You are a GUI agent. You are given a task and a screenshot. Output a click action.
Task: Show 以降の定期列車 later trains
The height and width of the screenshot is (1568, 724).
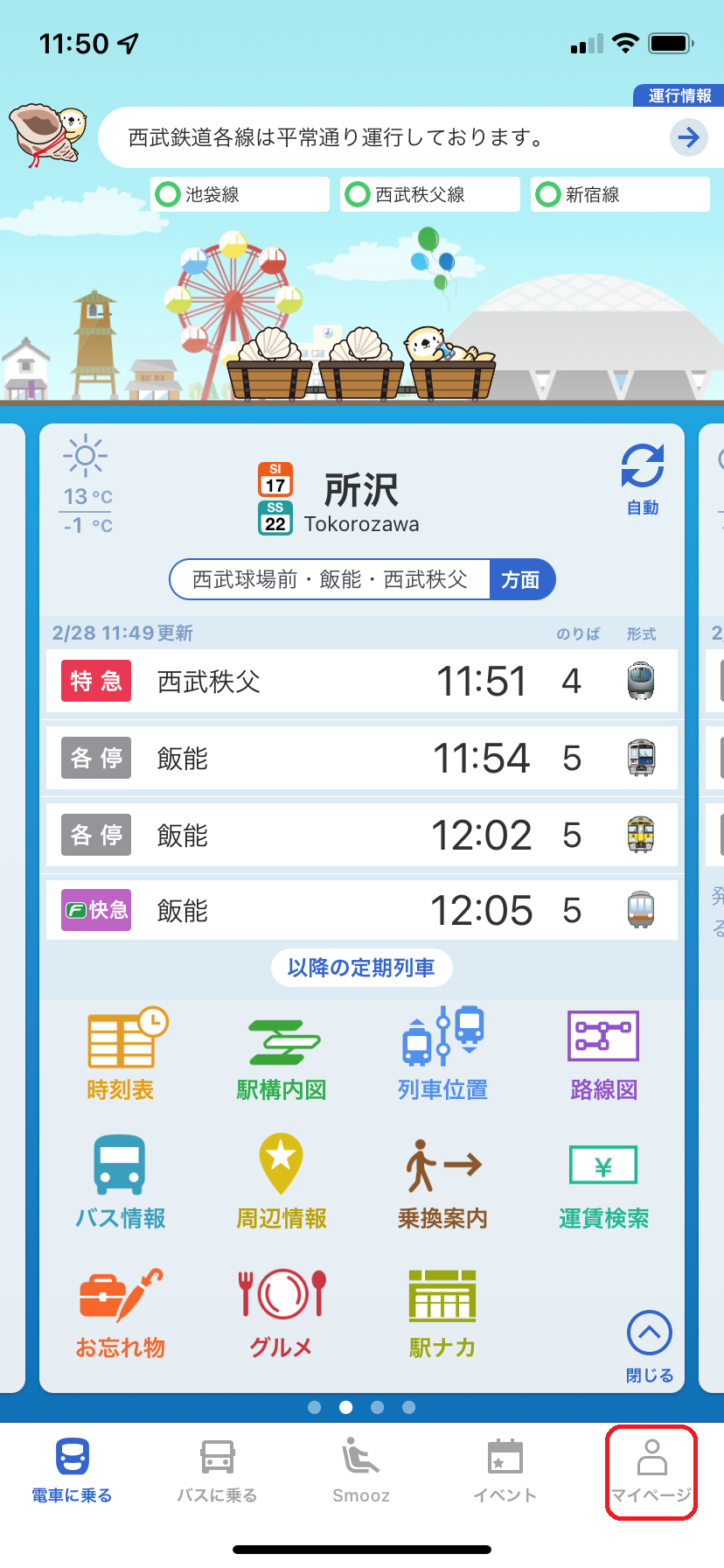(x=361, y=968)
